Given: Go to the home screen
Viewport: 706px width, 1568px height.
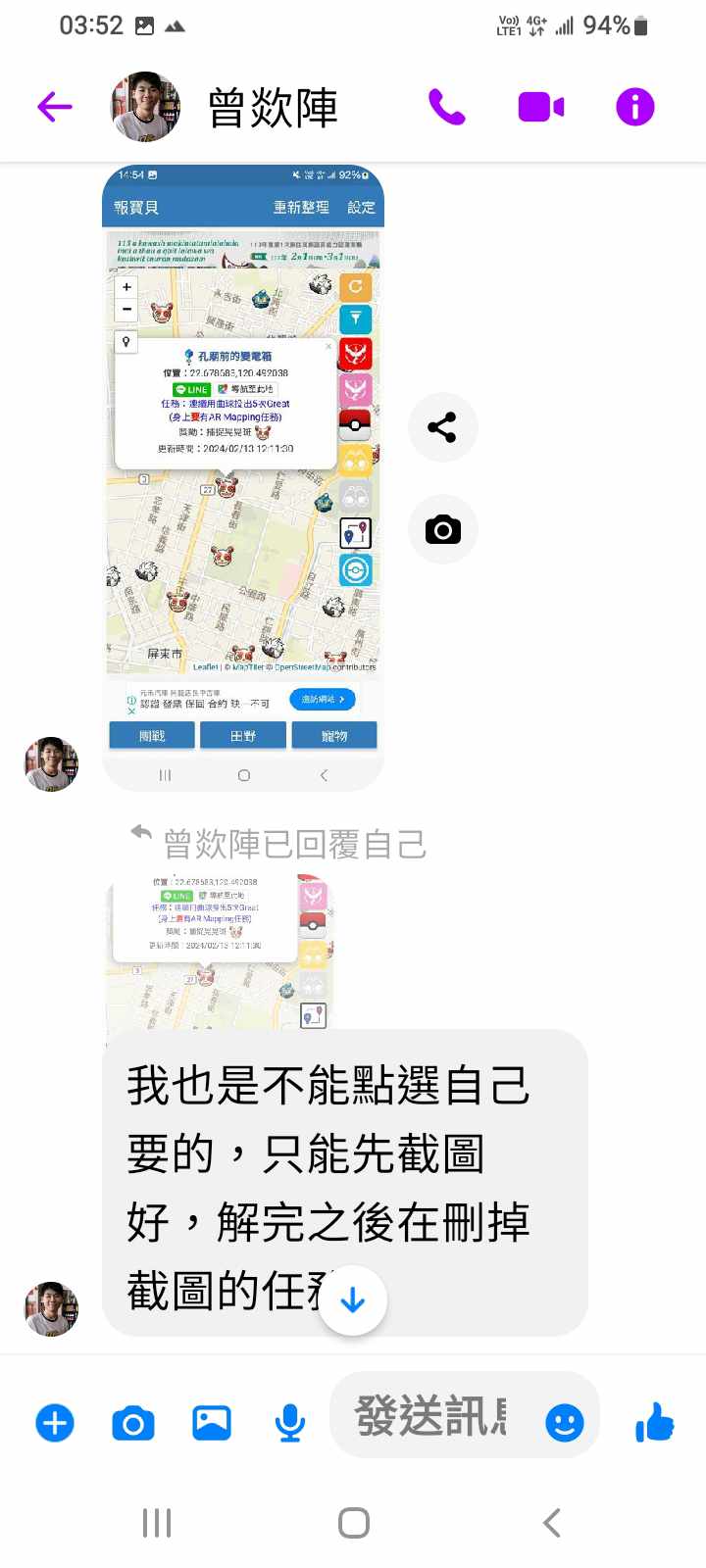Looking at the screenshot, I should pyautogui.click(x=353, y=1522).
